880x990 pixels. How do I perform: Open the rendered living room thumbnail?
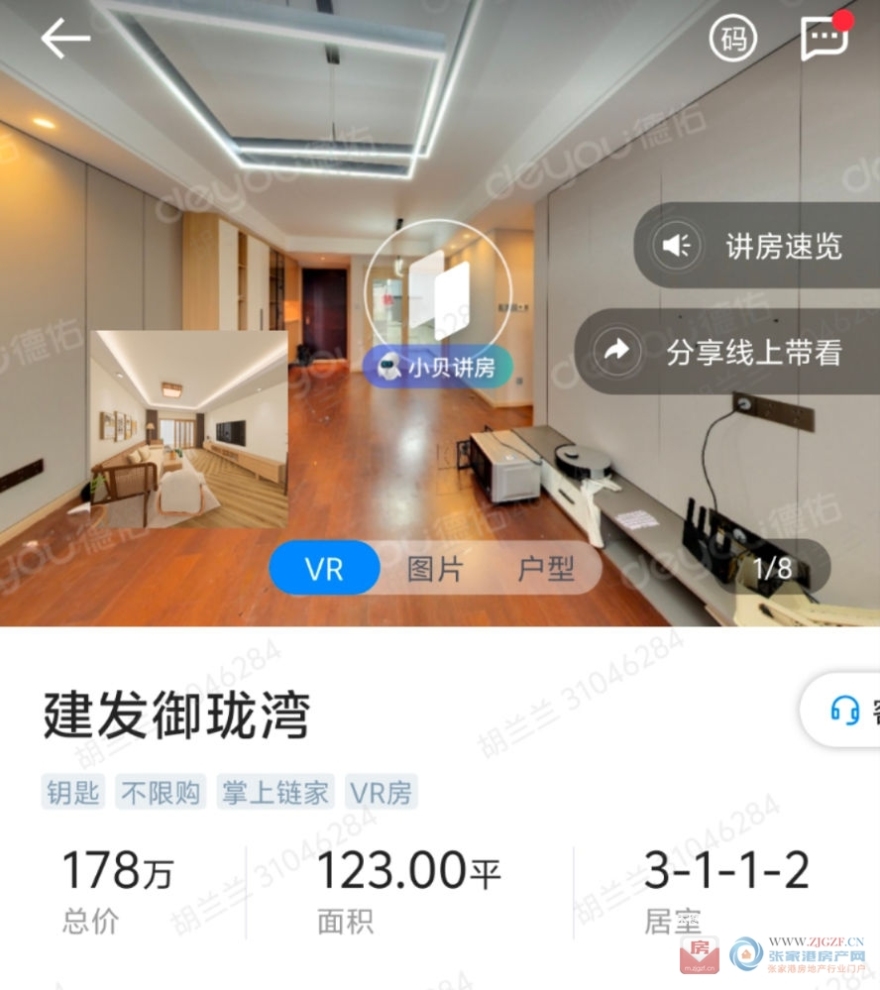pyautogui.click(x=188, y=430)
